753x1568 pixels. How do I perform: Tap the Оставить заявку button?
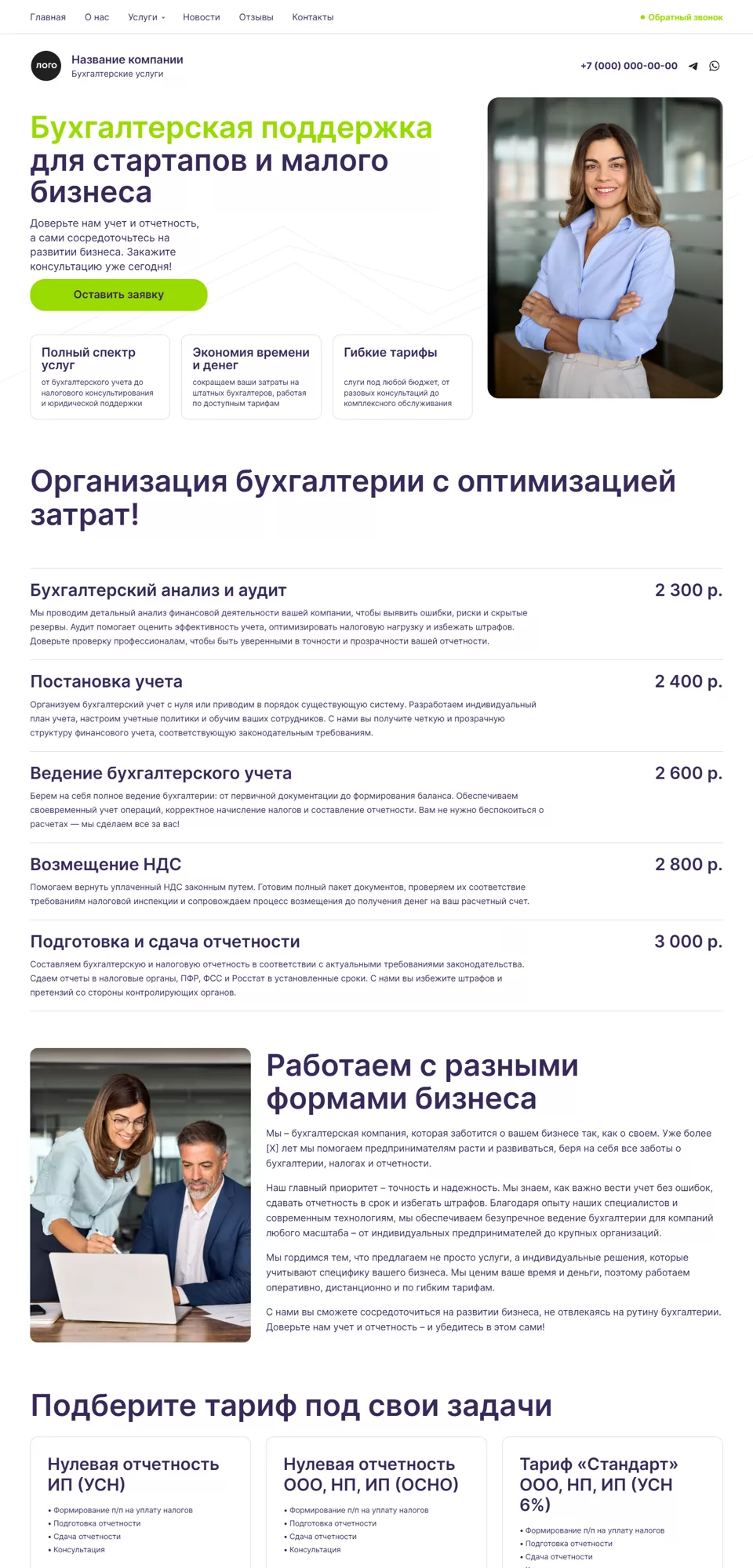point(118,295)
